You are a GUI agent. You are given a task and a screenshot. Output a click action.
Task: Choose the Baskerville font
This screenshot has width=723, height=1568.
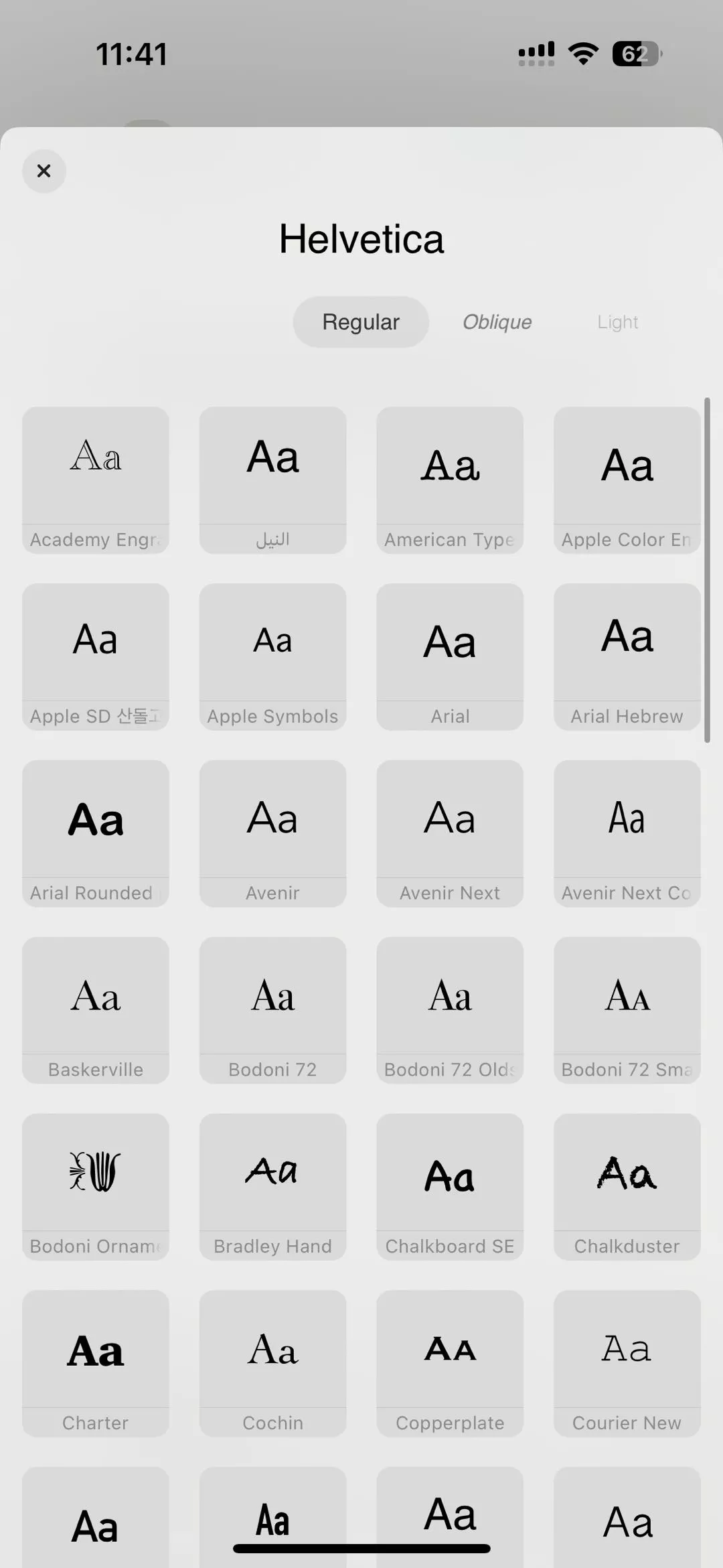[x=96, y=1010]
